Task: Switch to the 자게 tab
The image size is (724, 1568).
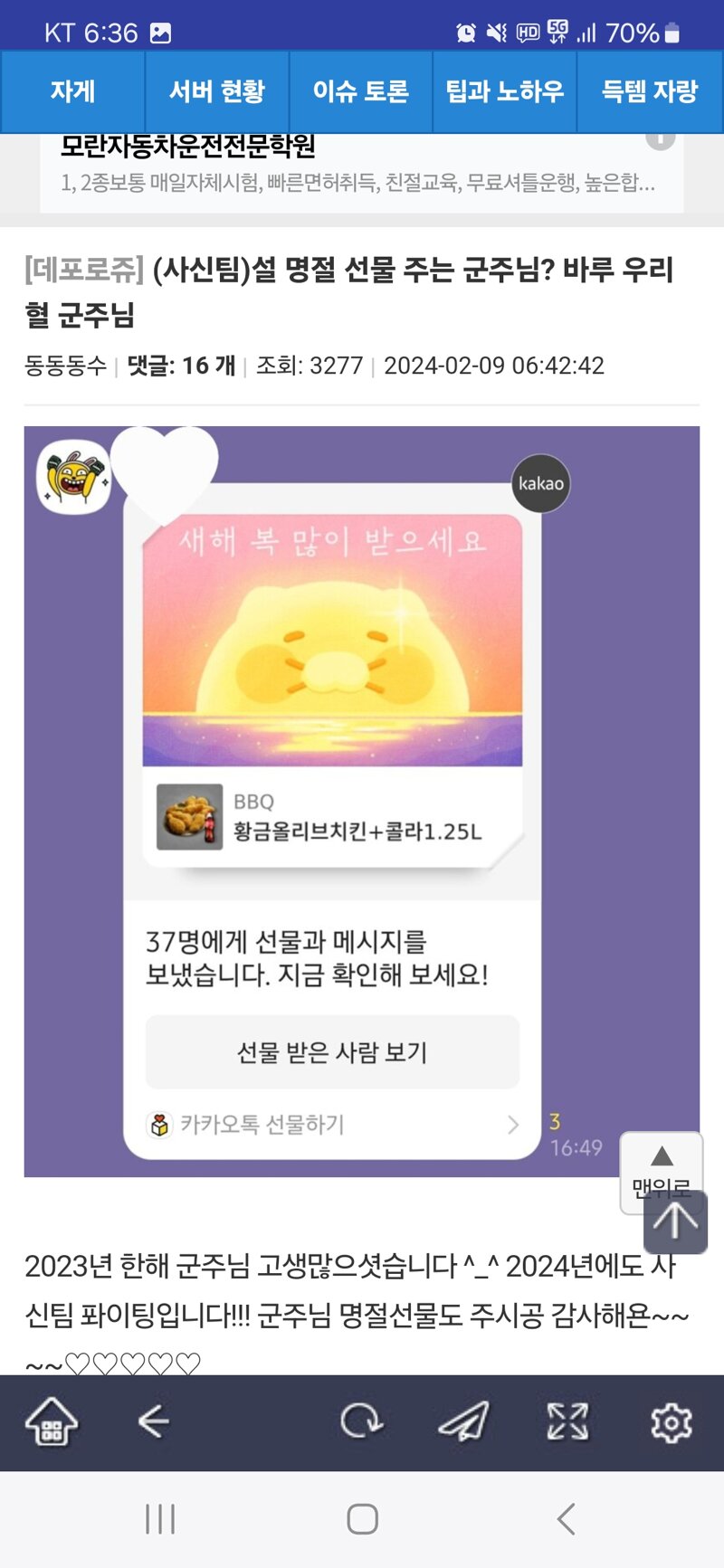Action: (72, 91)
